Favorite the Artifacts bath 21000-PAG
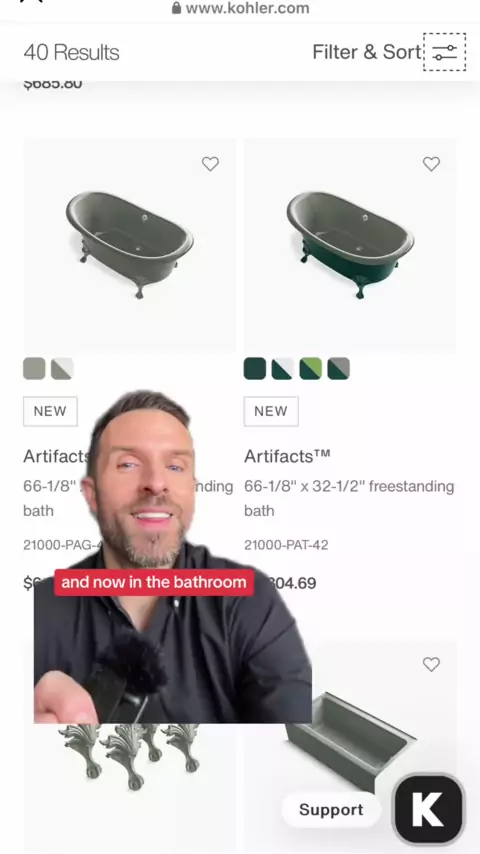 click(210, 163)
